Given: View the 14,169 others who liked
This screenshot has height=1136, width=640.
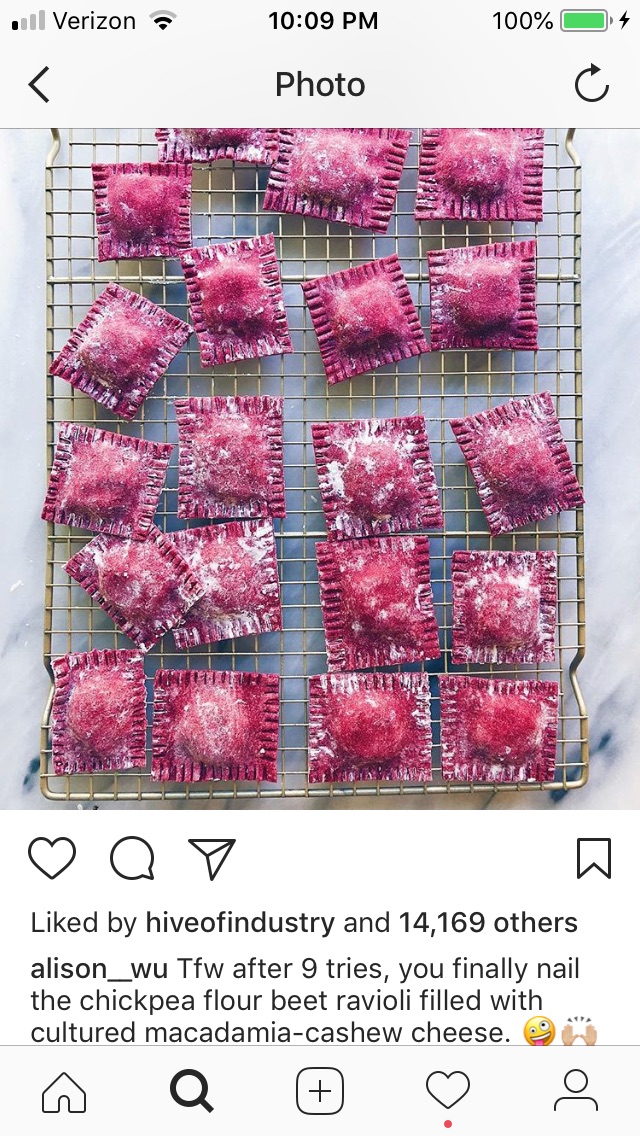Looking at the screenshot, I should click(488, 922).
